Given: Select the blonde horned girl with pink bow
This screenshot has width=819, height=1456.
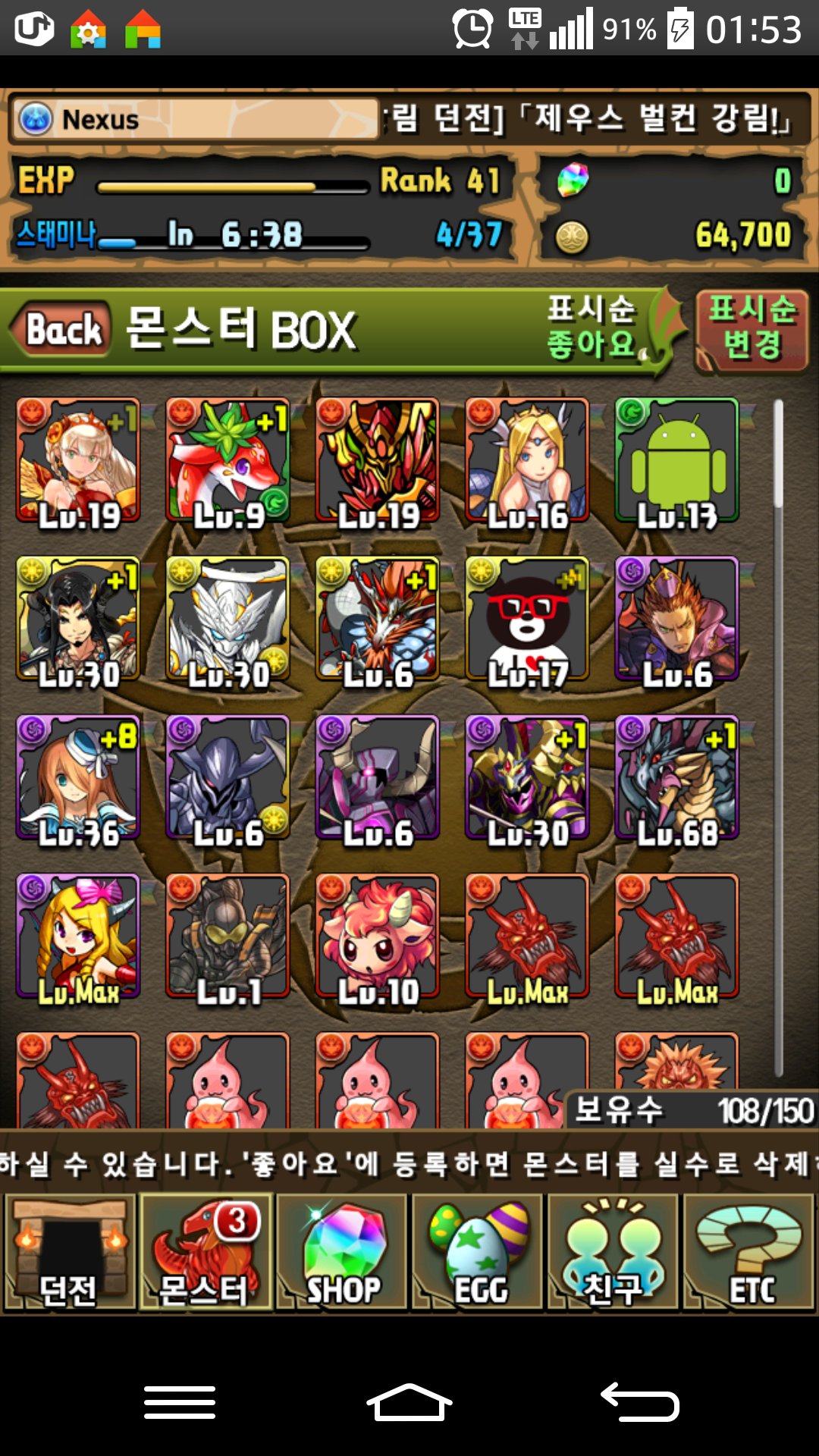Looking at the screenshot, I should (x=78, y=937).
